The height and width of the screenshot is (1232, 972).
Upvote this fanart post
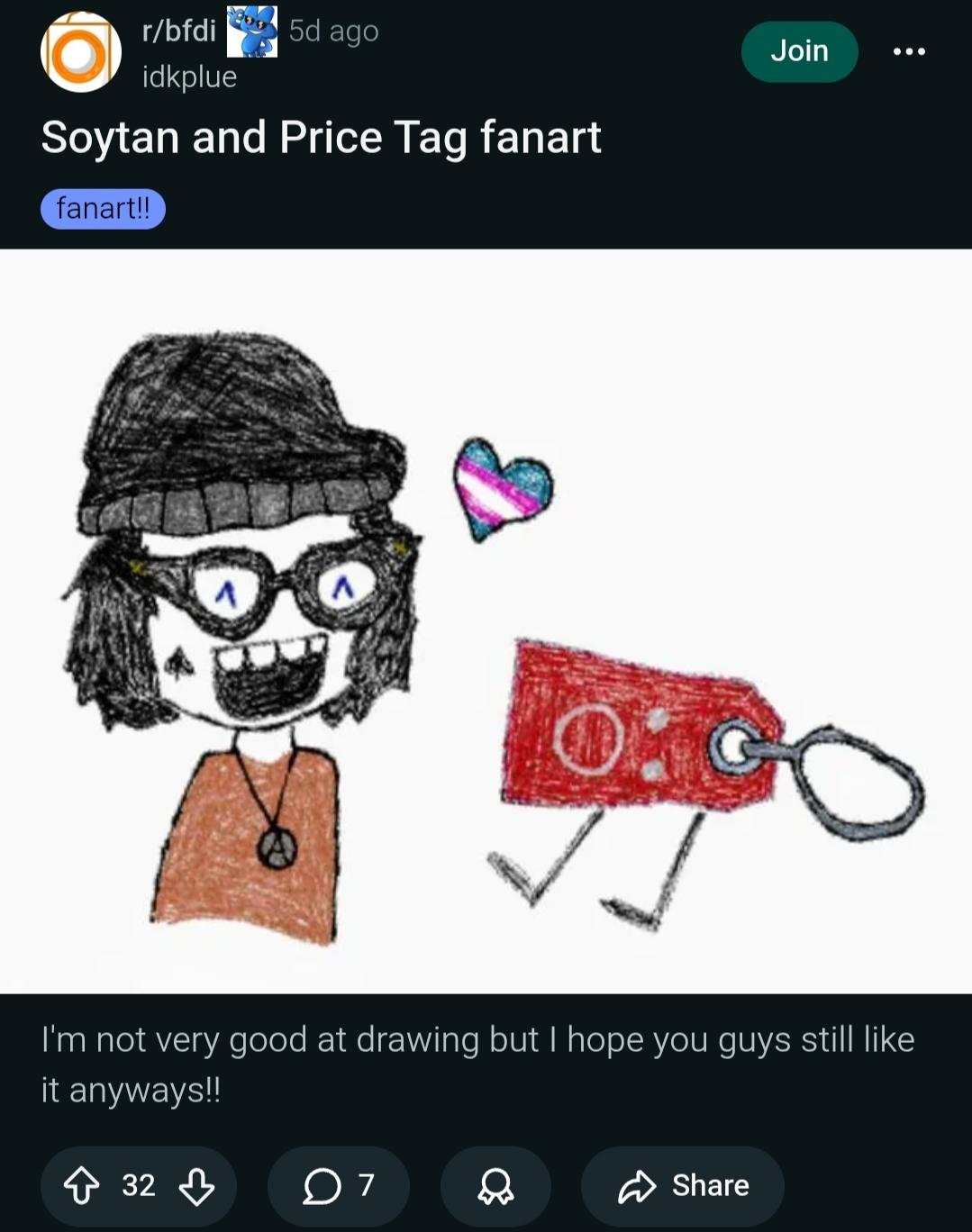point(82,1185)
